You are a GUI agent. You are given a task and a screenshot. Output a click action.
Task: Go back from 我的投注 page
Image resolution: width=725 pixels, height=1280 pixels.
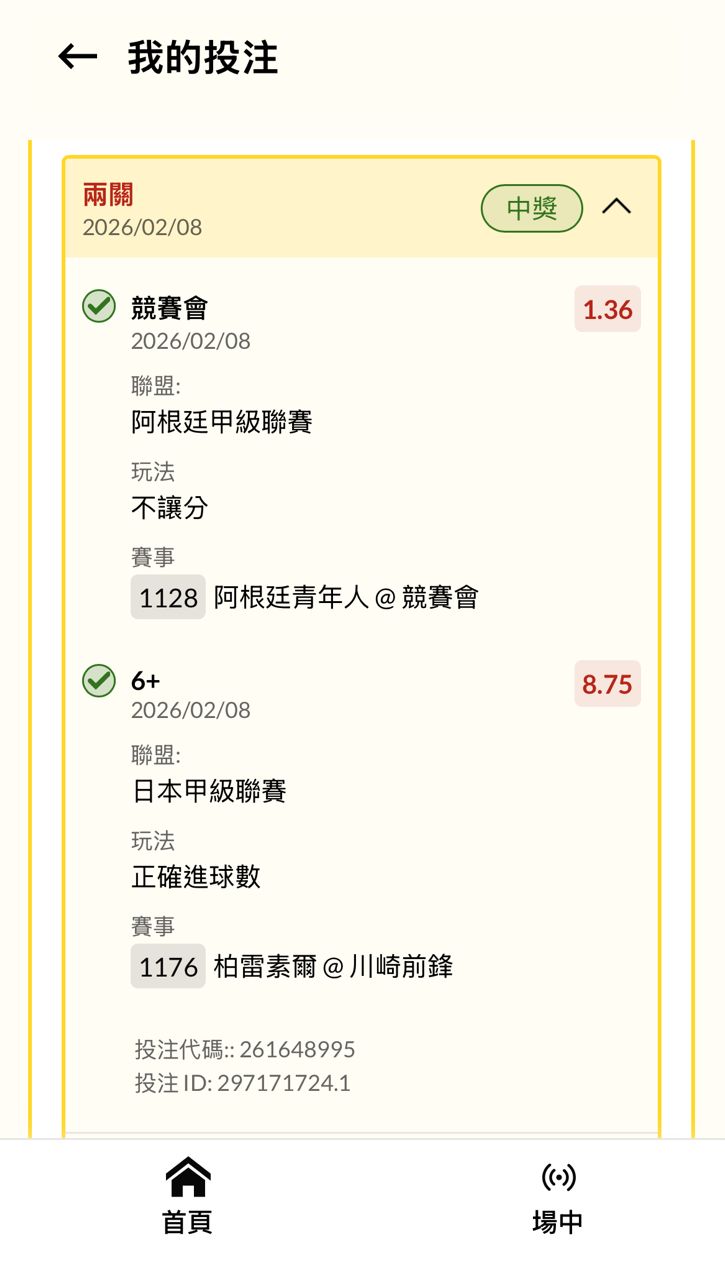[78, 57]
